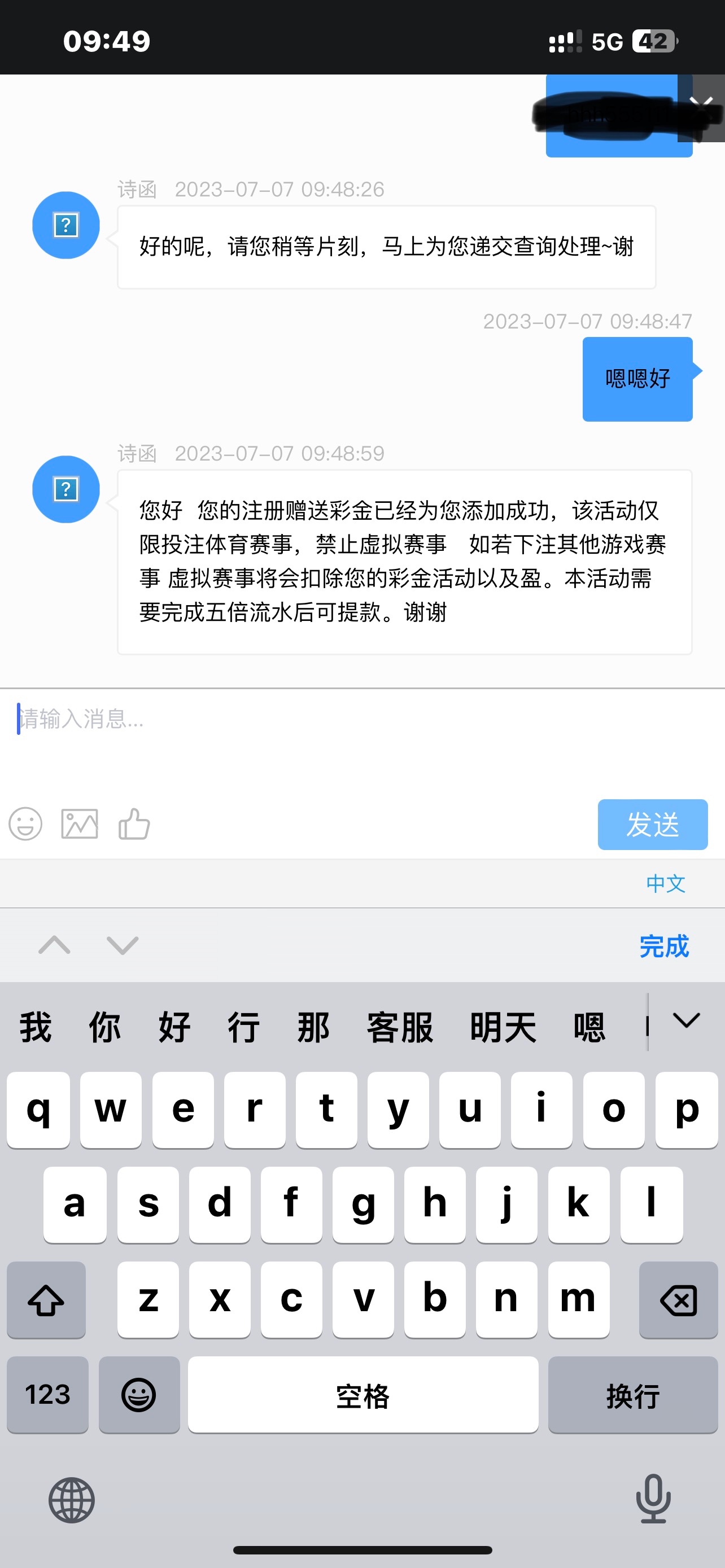This screenshot has width=725, height=1568.
Task: Send the message with 发送 button
Action: pyautogui.click(x=652, y=824)
